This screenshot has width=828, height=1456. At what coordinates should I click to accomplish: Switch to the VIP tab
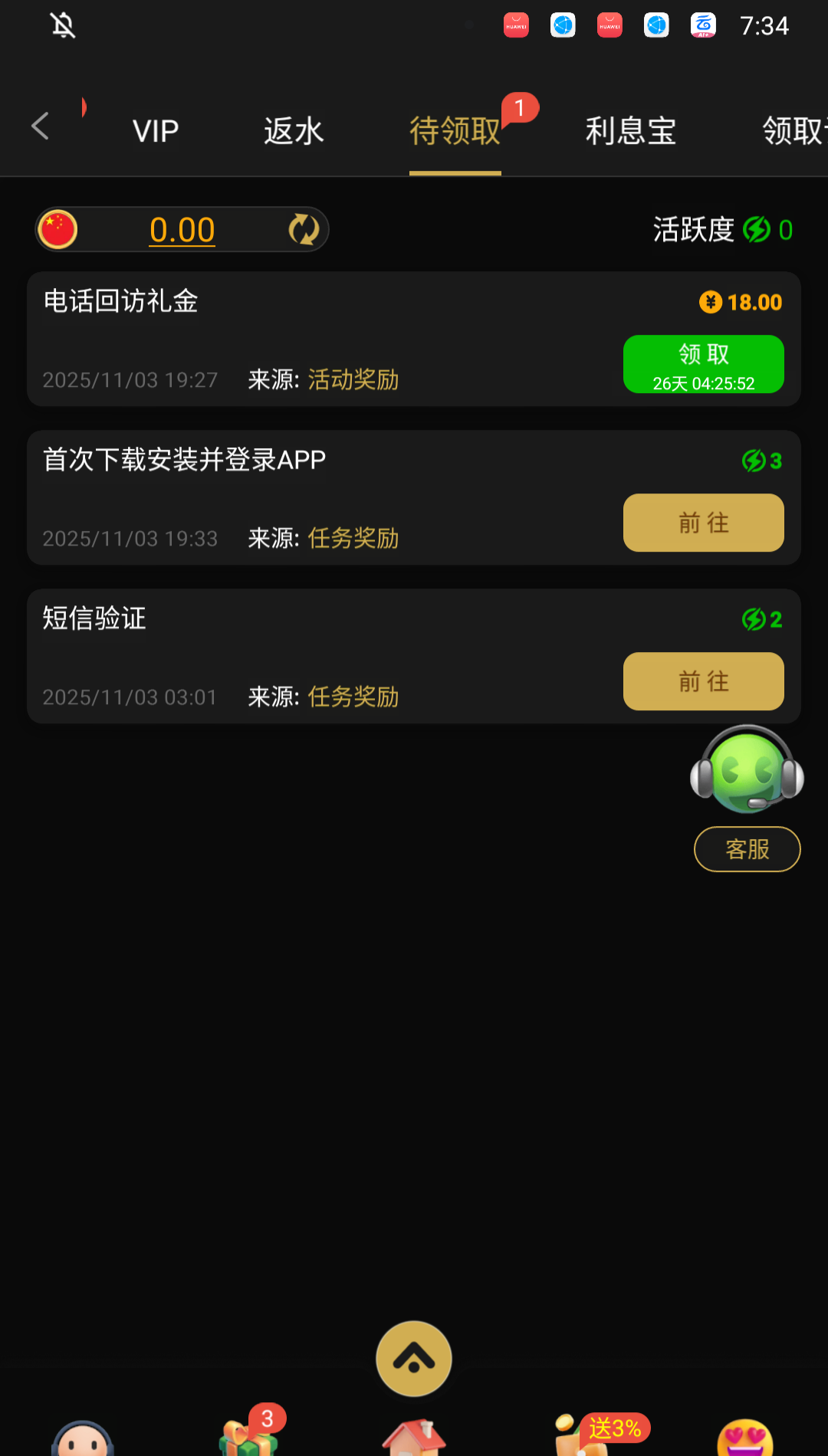point(156,131)
